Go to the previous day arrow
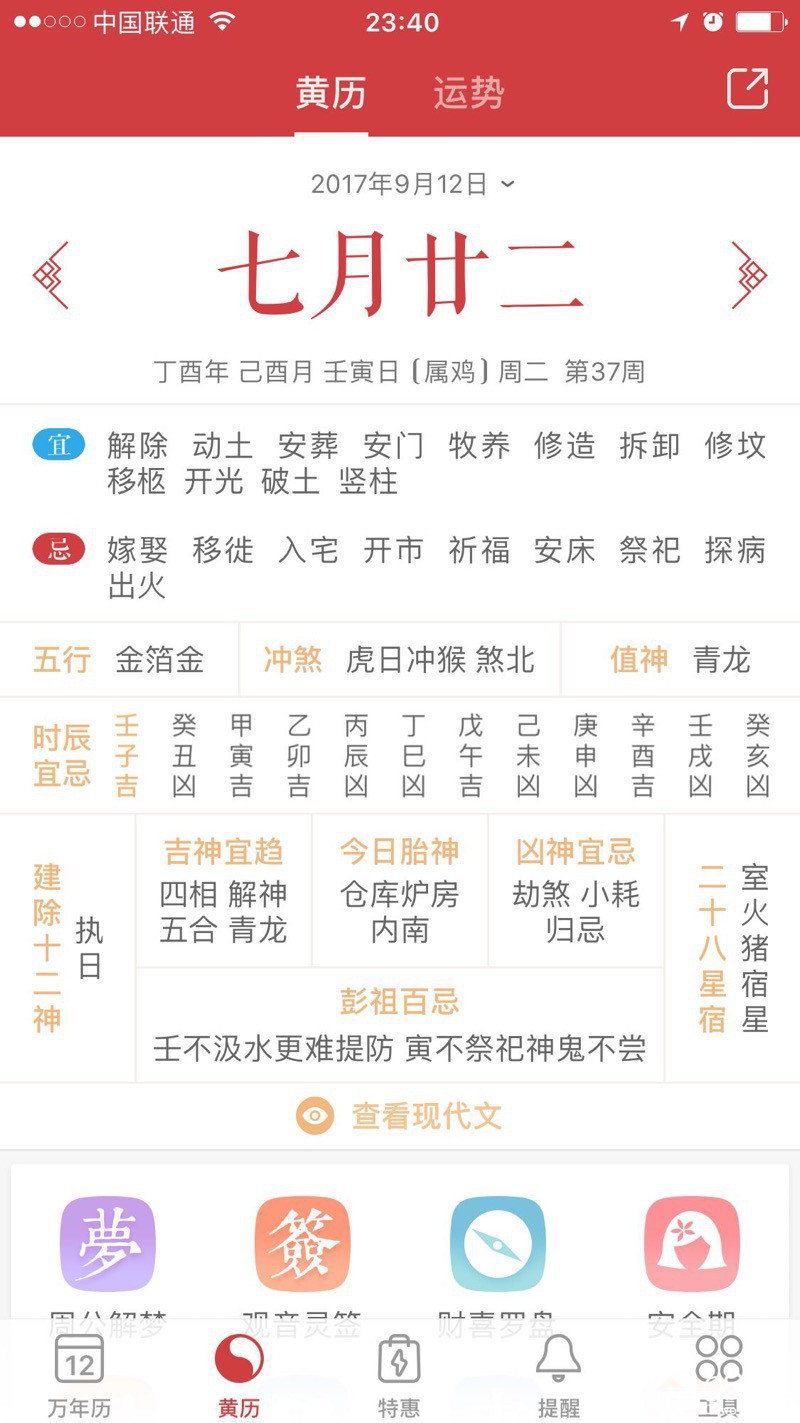 click(51, 274)
